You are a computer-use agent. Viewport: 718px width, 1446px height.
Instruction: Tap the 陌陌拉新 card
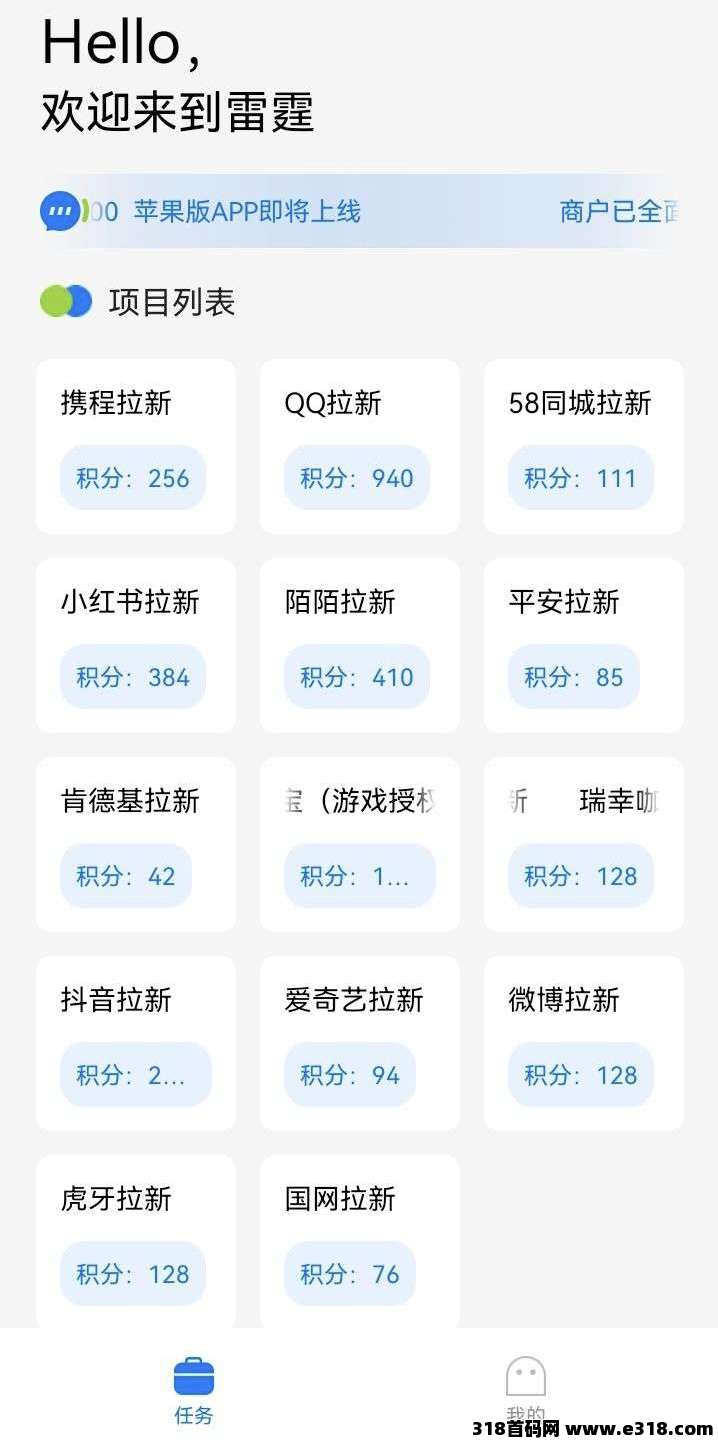coord(360,645)
